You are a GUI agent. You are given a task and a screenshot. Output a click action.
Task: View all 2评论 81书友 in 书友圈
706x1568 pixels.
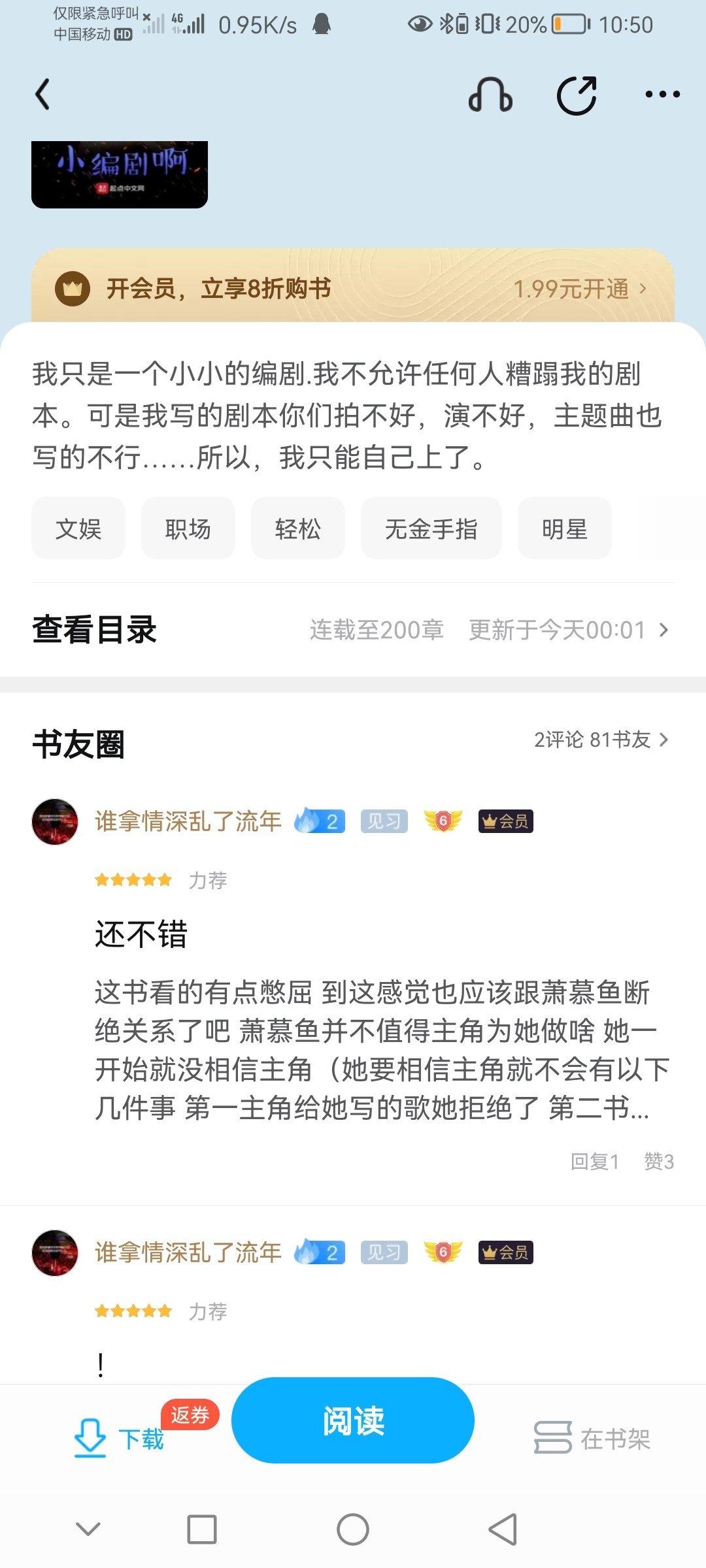pyautogui.click(x=600, y=740)
